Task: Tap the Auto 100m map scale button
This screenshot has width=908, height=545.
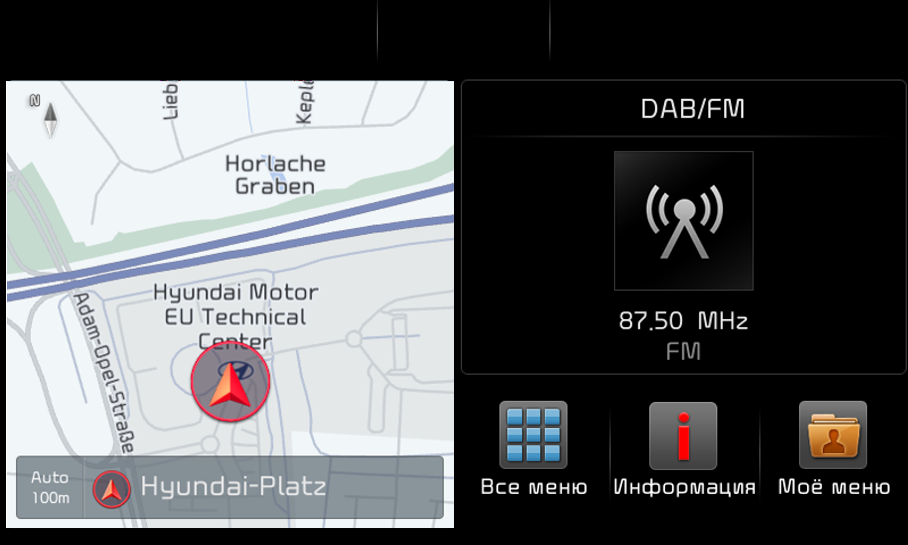Action: pyautogui.click(x=50, y=487)
